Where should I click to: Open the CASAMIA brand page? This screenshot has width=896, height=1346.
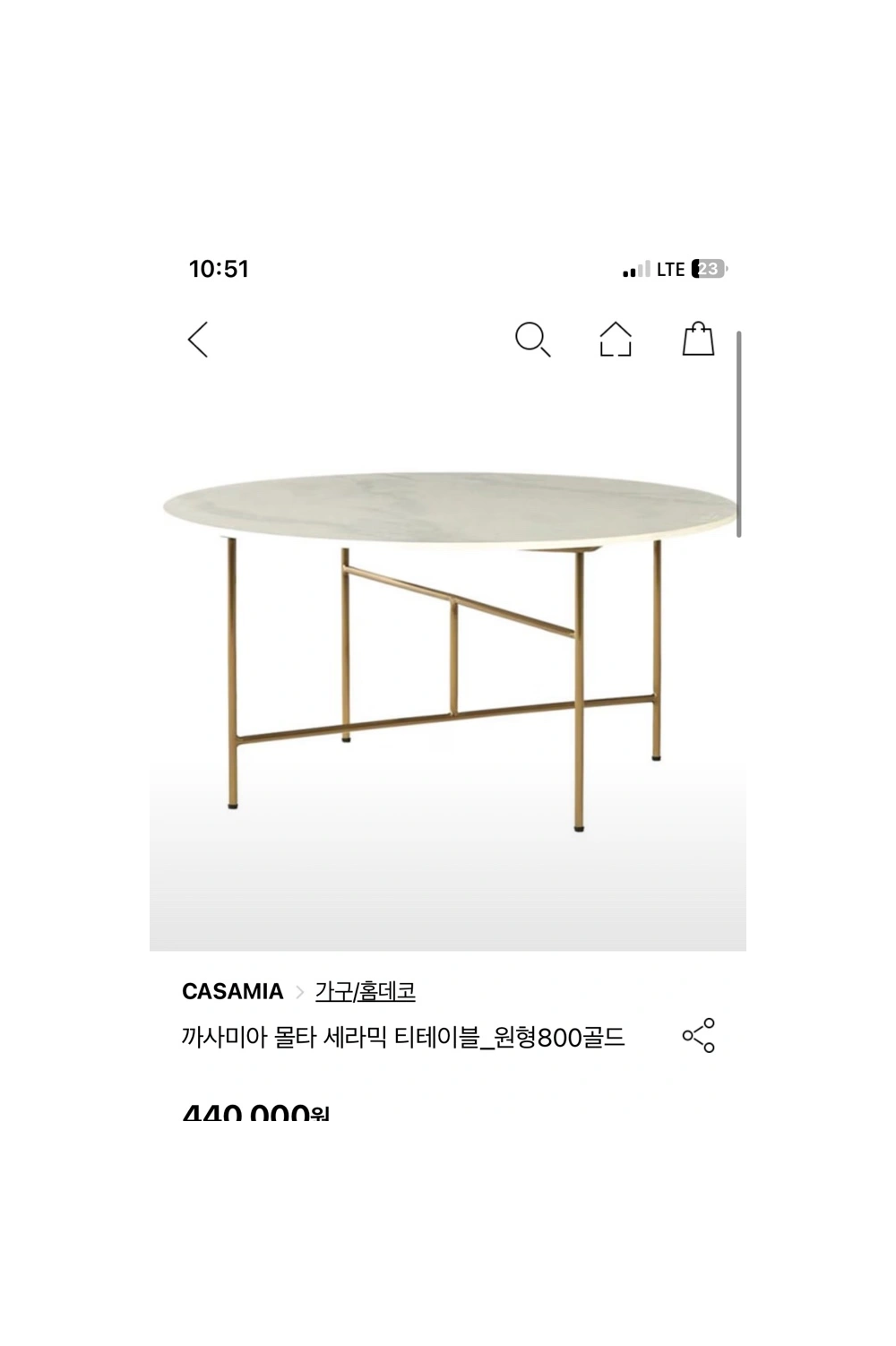tap(232, 991)
